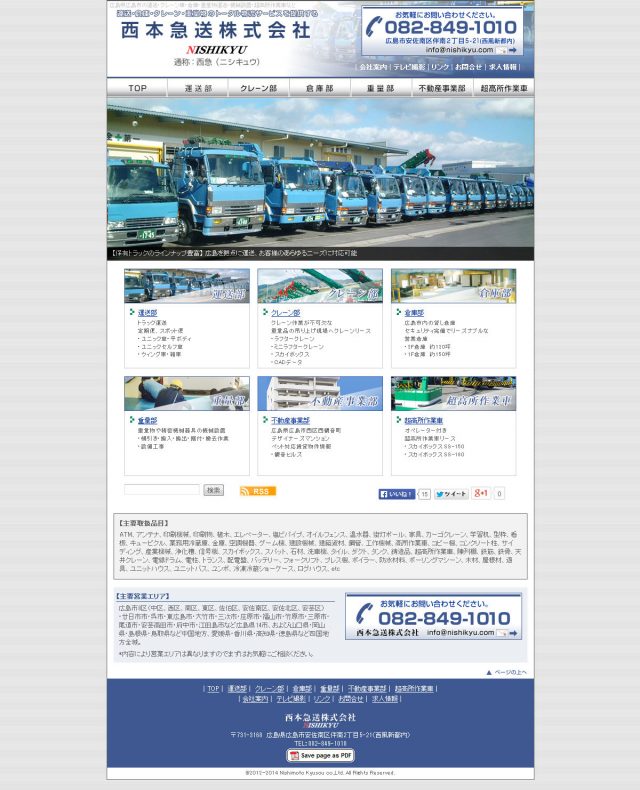Open the TOP navigation tab

coord(137,88)
